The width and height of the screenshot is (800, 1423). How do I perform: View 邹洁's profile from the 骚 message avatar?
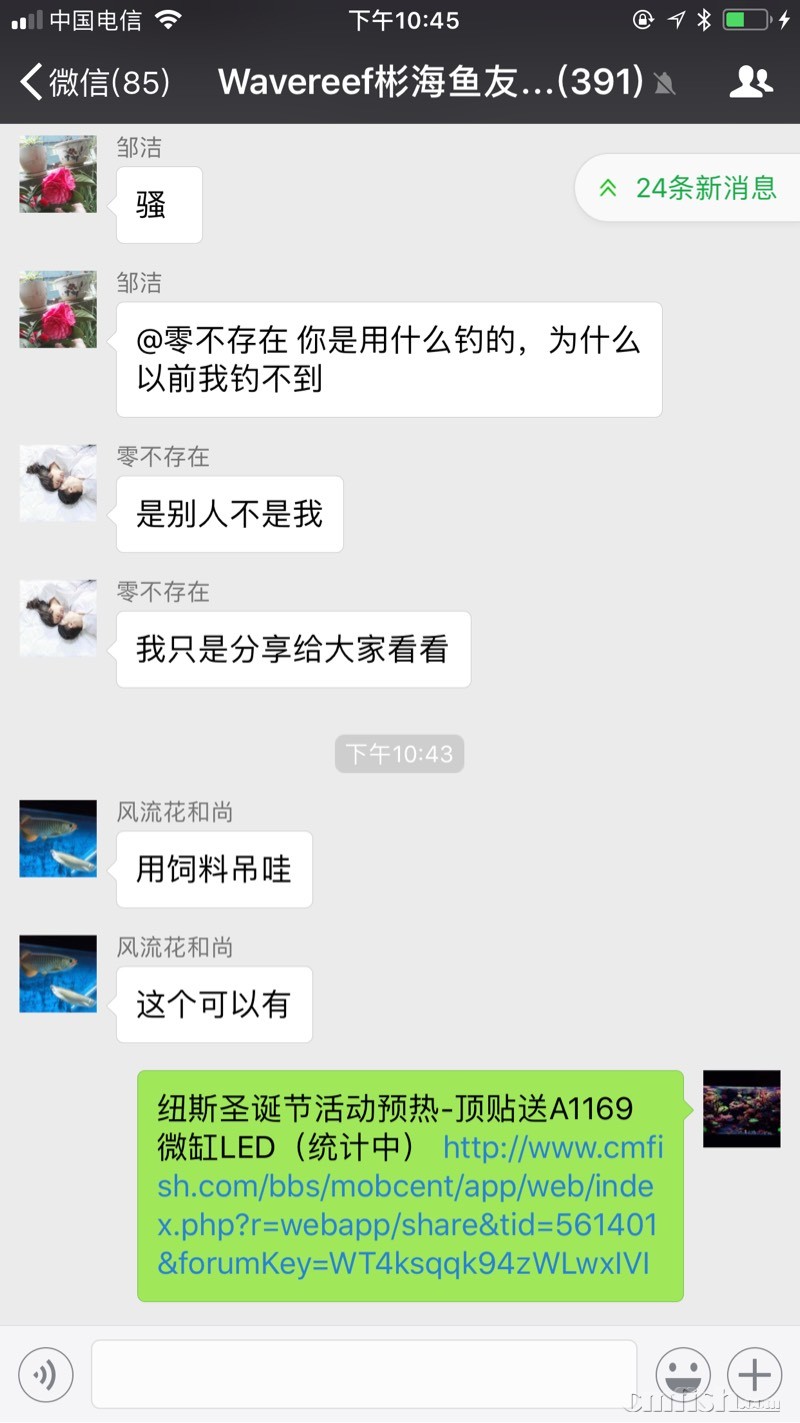click(58, 174)
